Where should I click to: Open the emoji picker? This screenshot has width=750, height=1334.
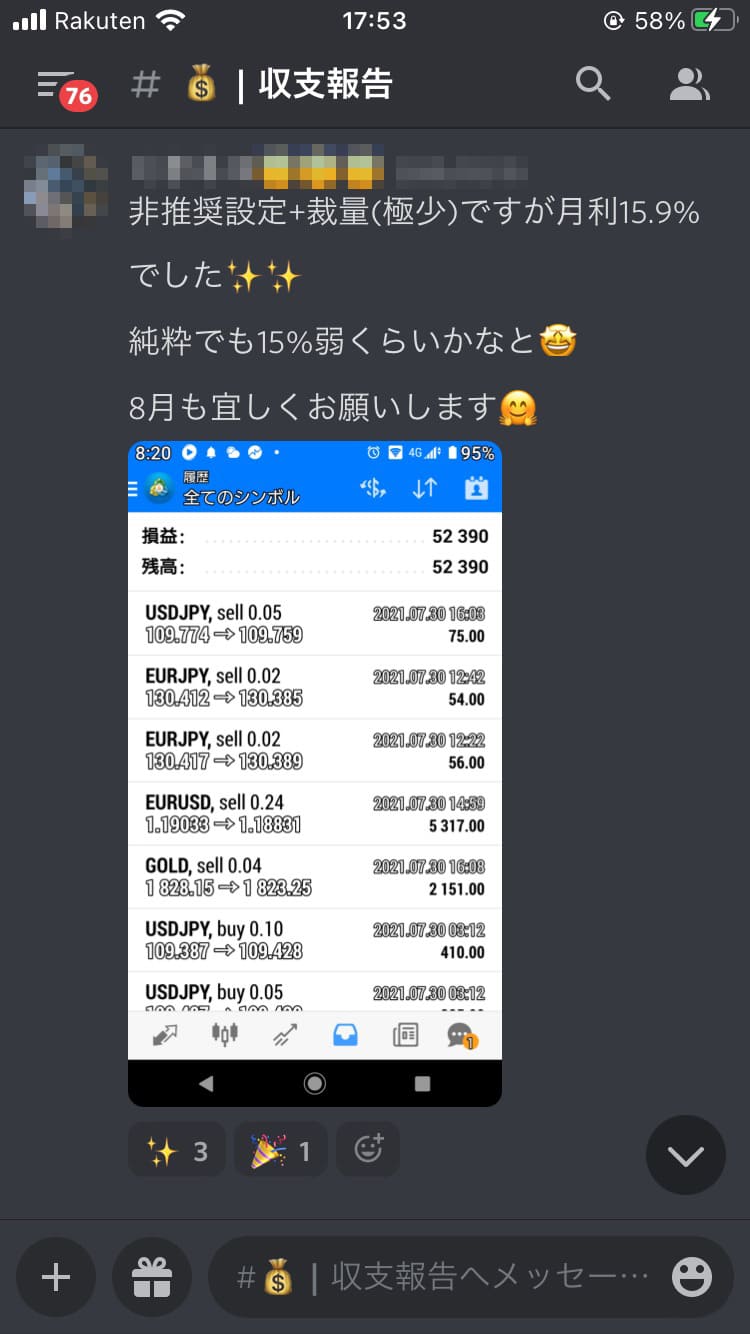[x=692, y=1277]
